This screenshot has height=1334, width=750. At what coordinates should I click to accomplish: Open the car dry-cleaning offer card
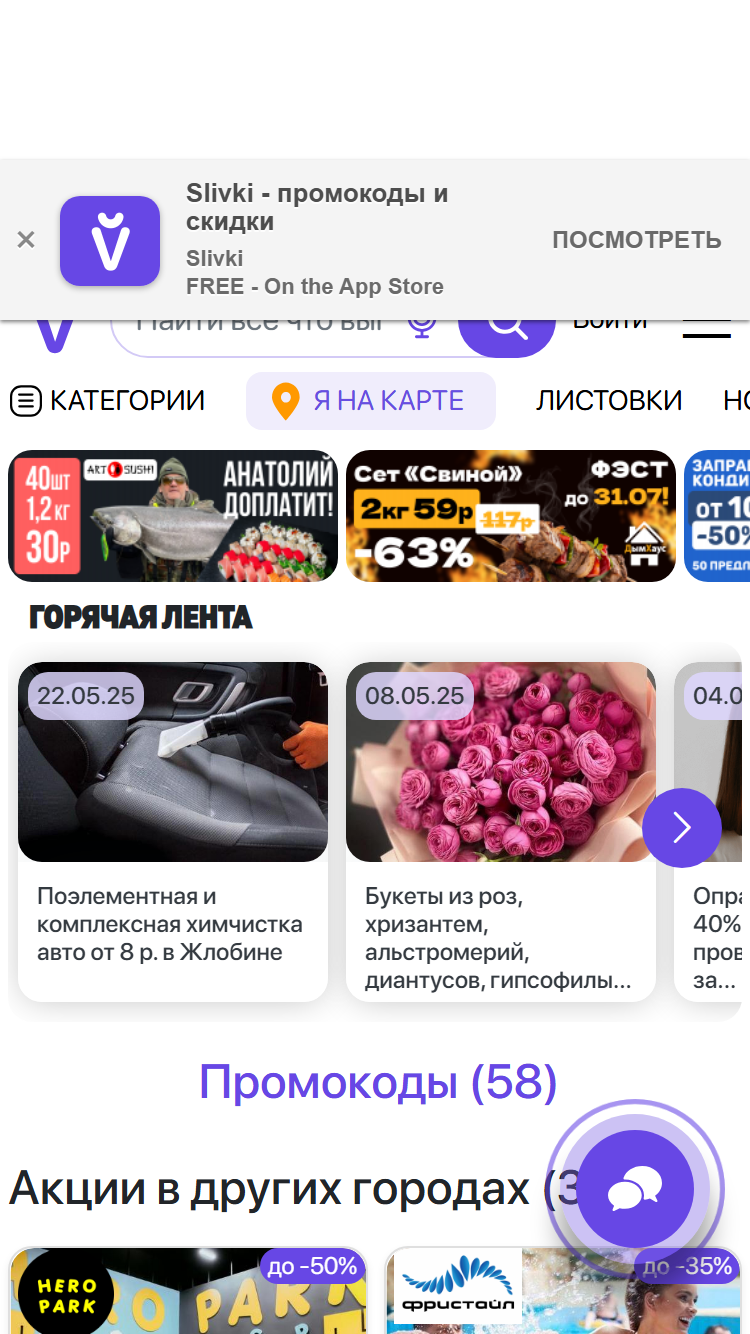point(173,832)
